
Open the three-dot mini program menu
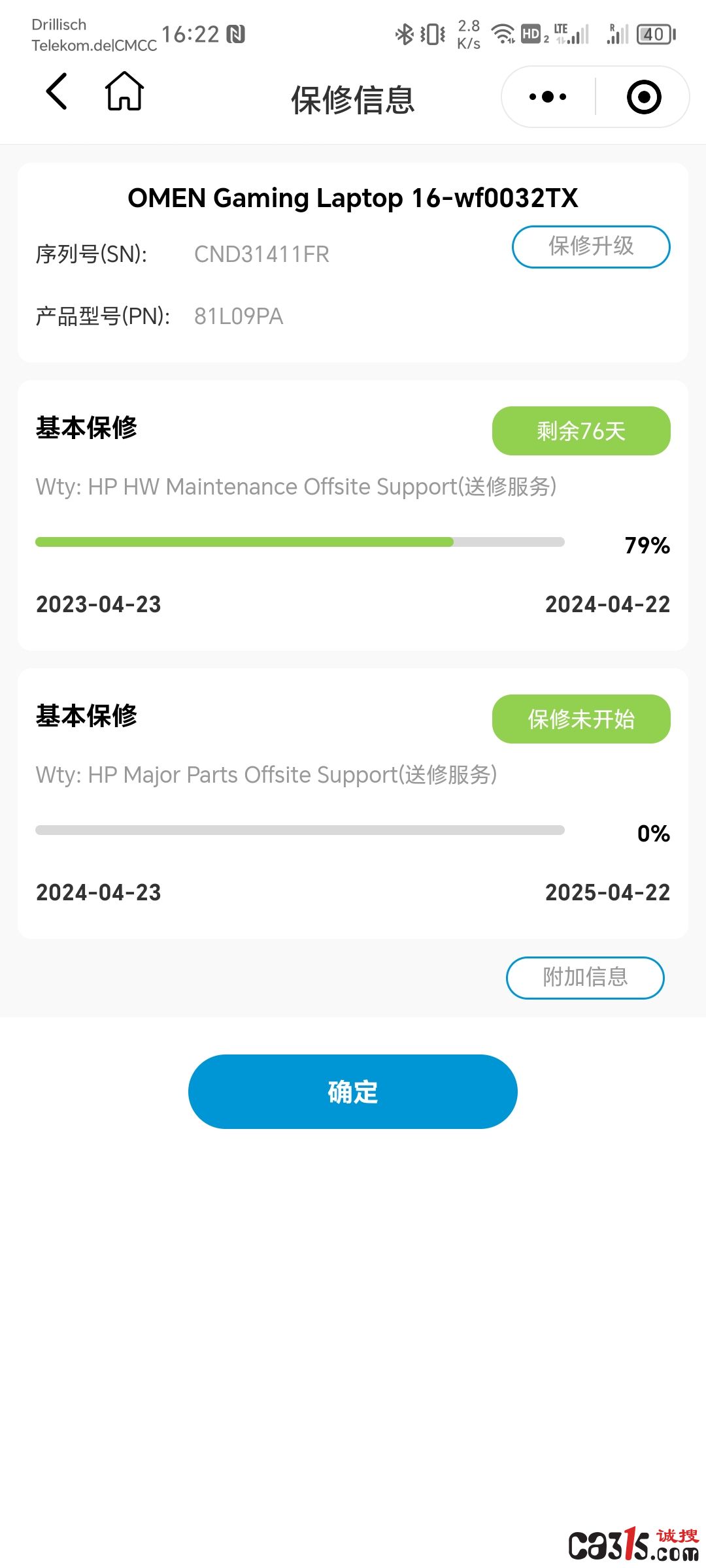tap(548, 97)
